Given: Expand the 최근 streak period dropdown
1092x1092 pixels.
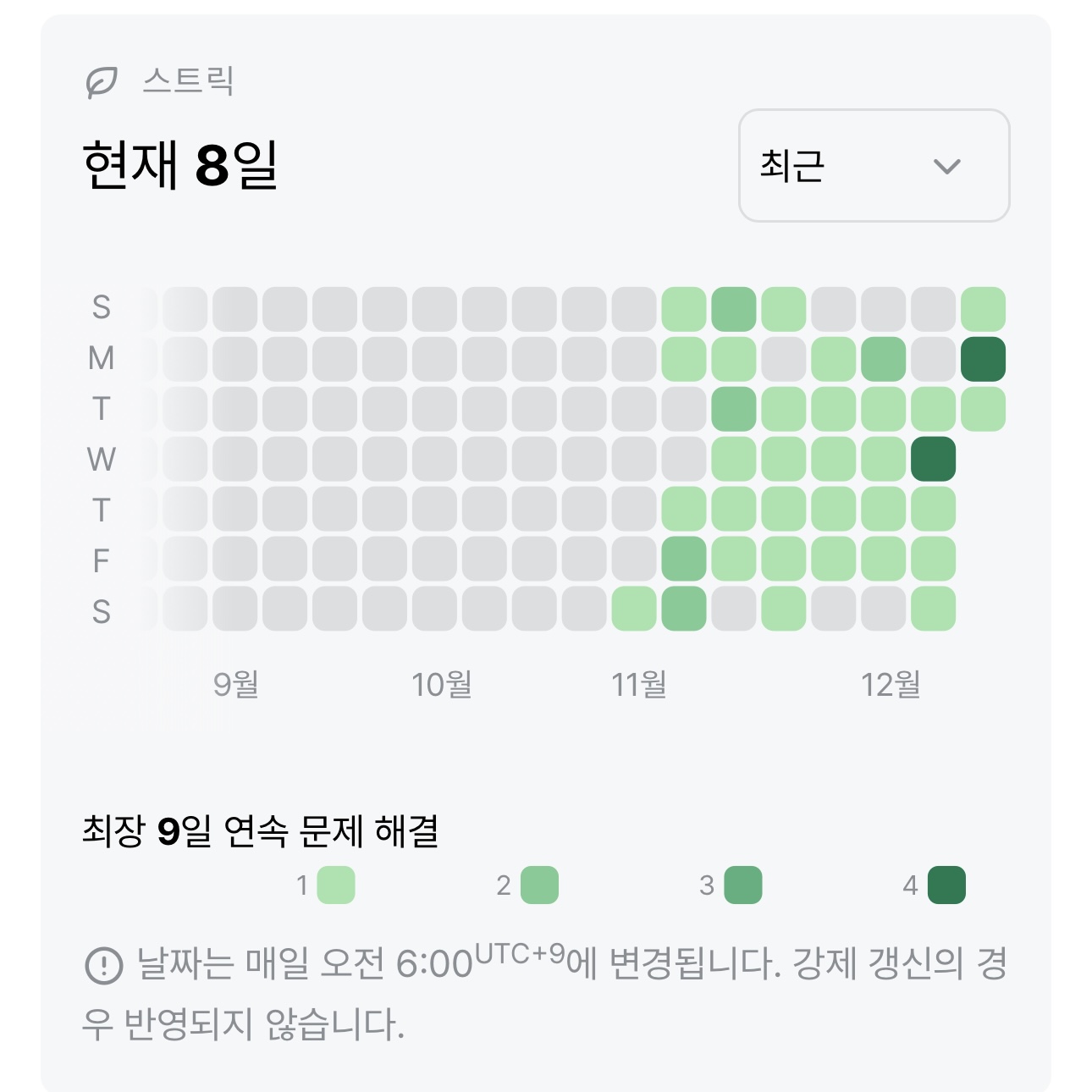Looking at the screenshot, I should [x=874, y=166].
